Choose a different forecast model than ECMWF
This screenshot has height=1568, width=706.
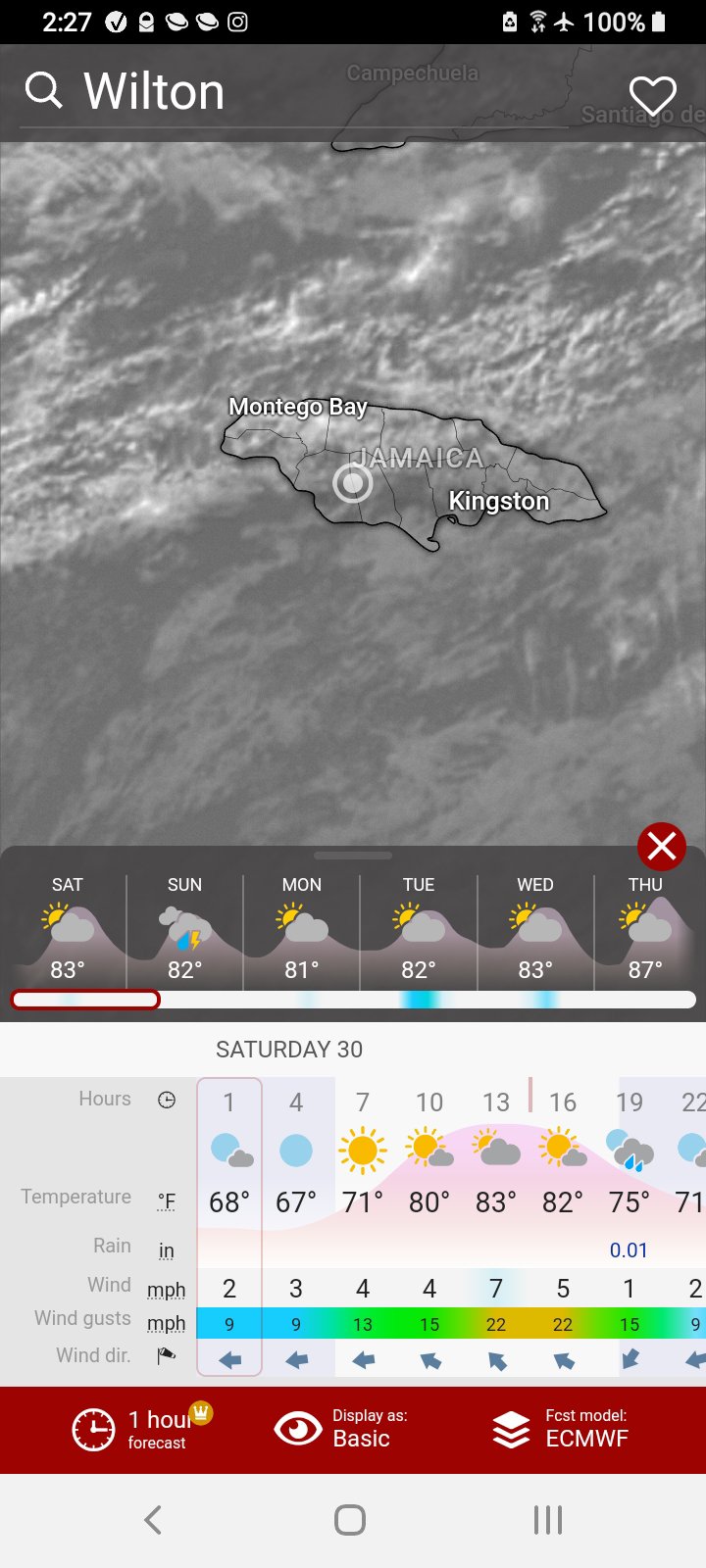(561, 1430)
